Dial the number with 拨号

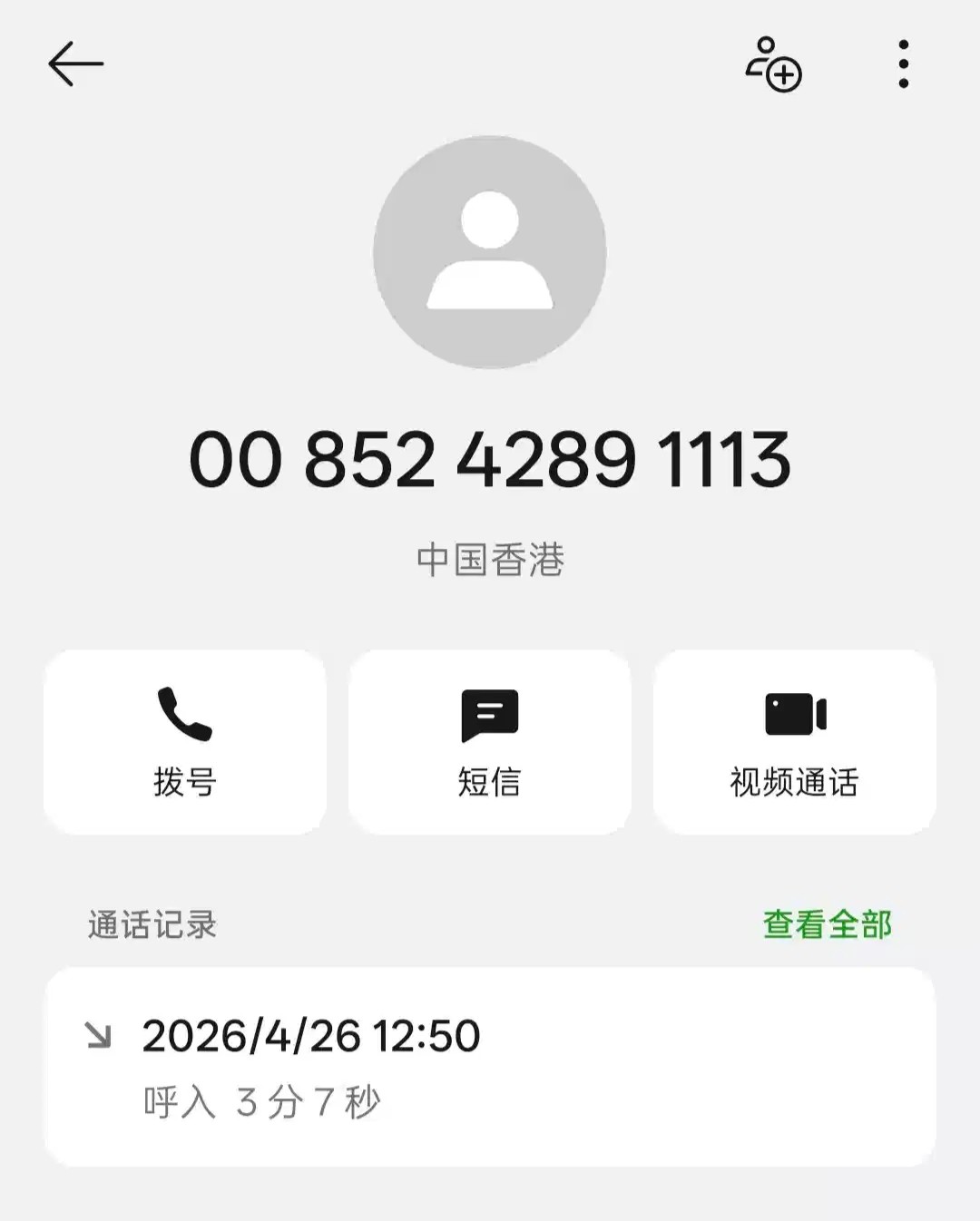pyautogui.click(x=185, y=742)
